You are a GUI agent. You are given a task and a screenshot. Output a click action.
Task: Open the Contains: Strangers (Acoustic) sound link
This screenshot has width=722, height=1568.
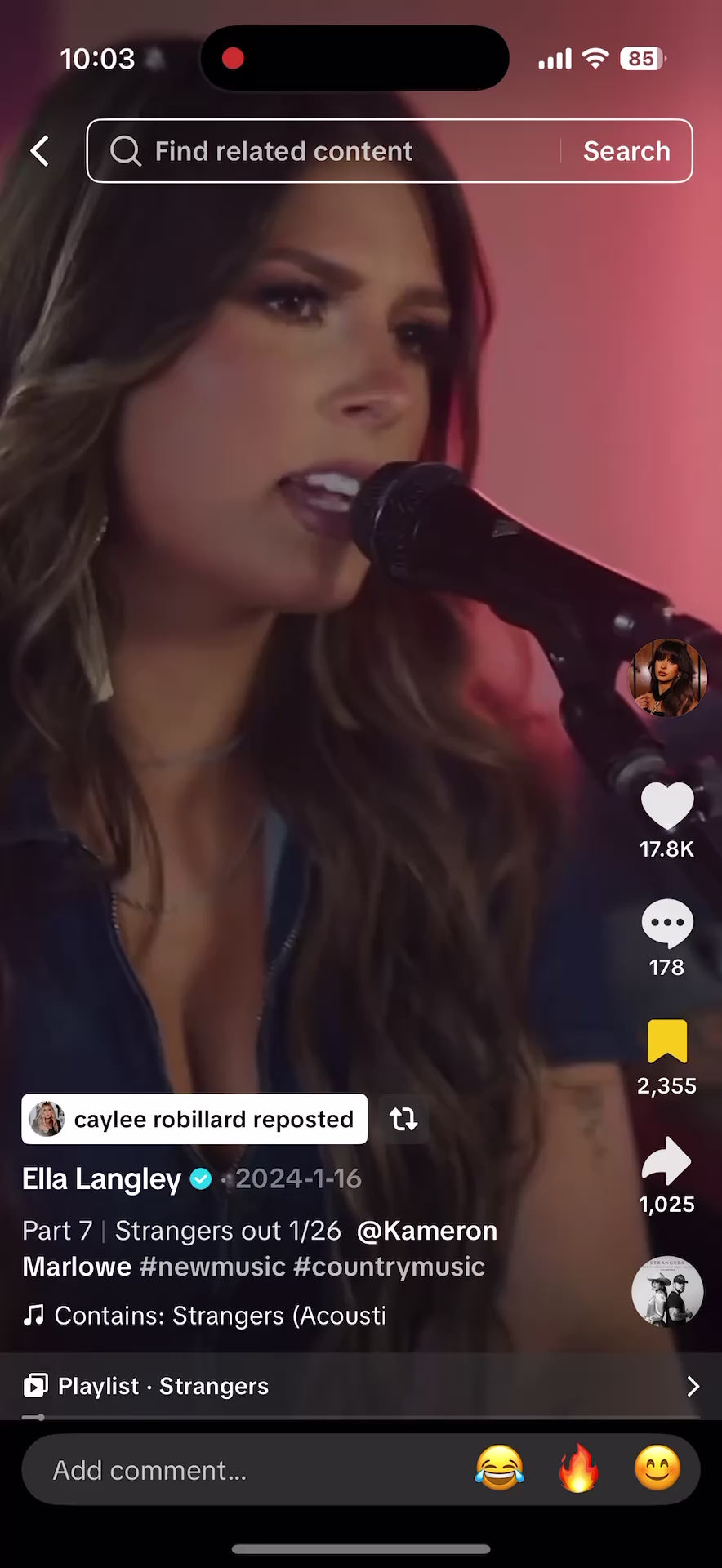tap(204, 1316)
